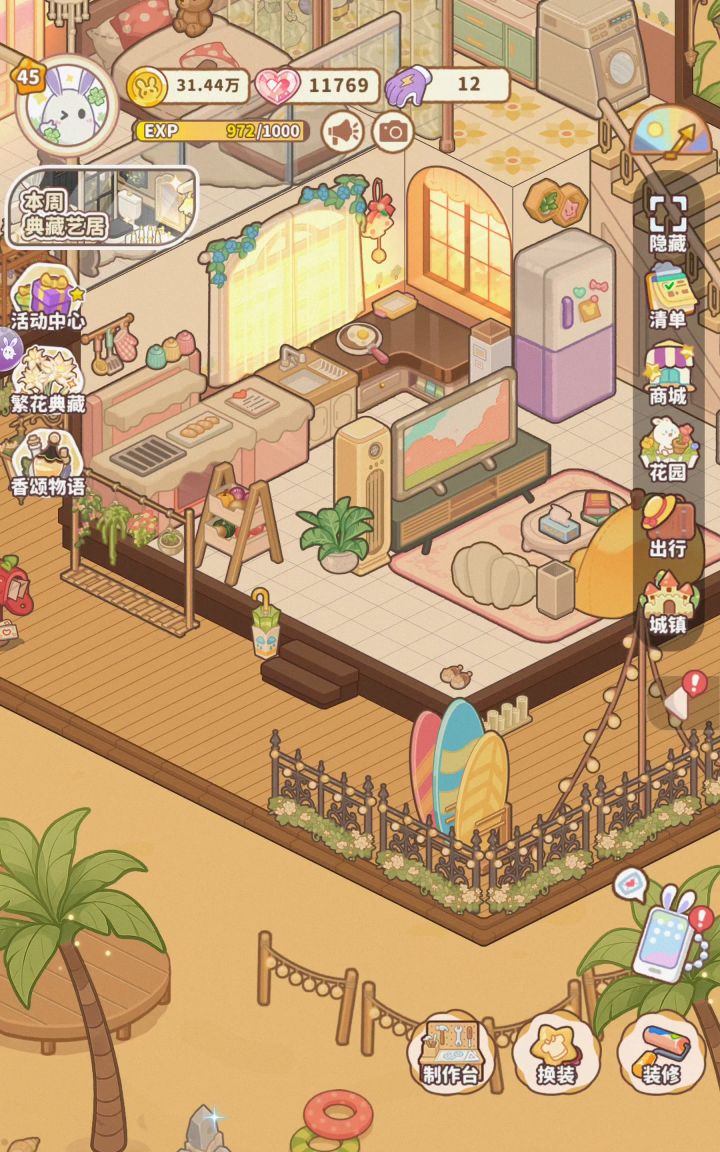Viewport: 720px width, 1152px height.
Task: Open the 制作台 crafting table
Action: coord(450,1054)
